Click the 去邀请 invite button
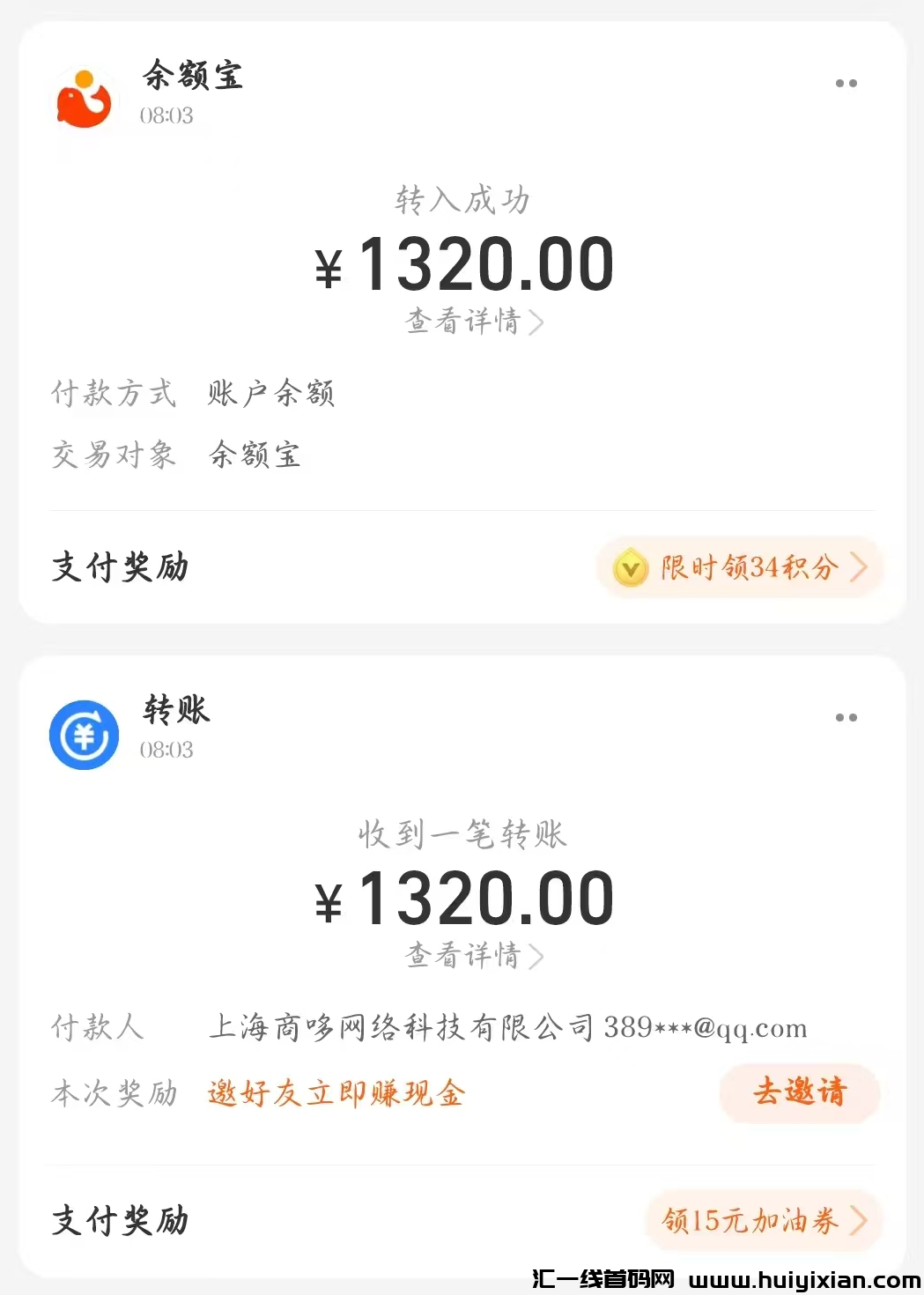The height and width of the screenshot is (1295, 924). coord(798,1093)
